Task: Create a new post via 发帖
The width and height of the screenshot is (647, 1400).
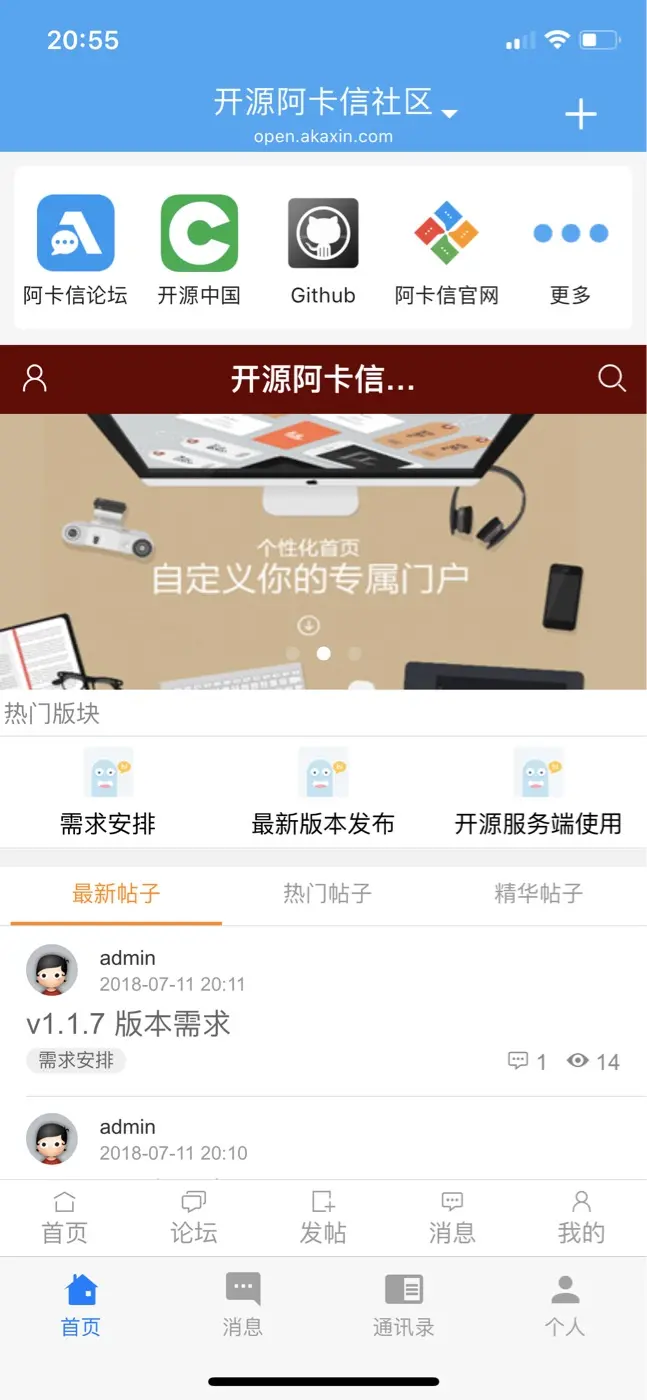Action: pos(323,1218)
